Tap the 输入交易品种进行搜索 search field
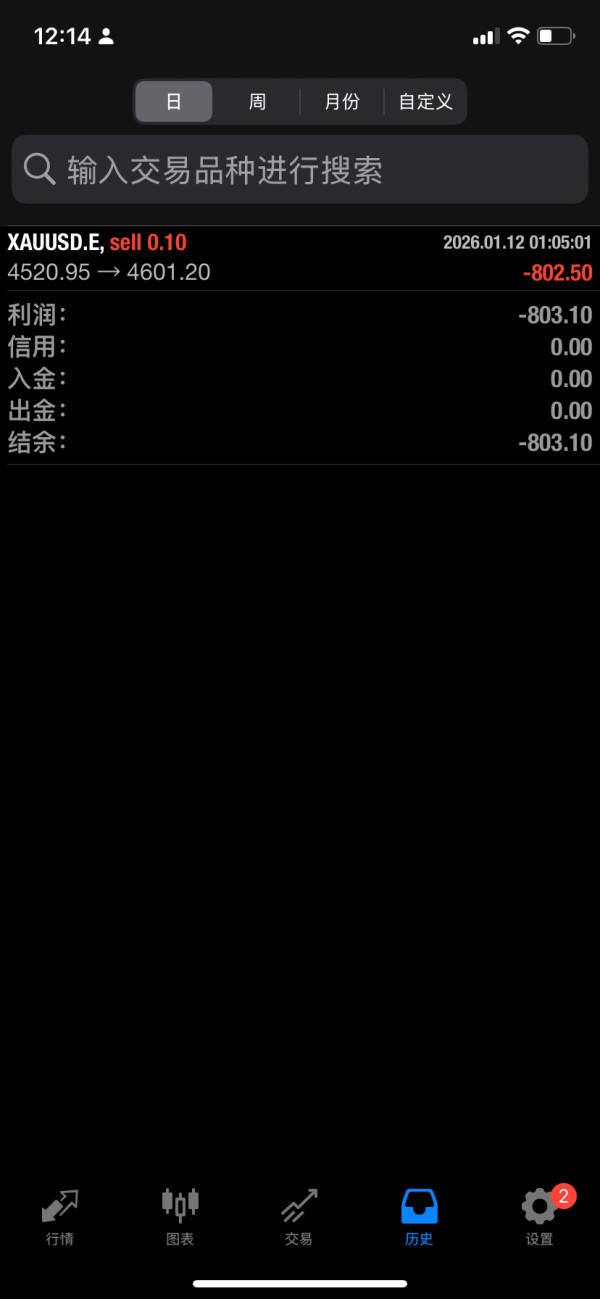This screenshot has height=1299, width=600. 300,170
